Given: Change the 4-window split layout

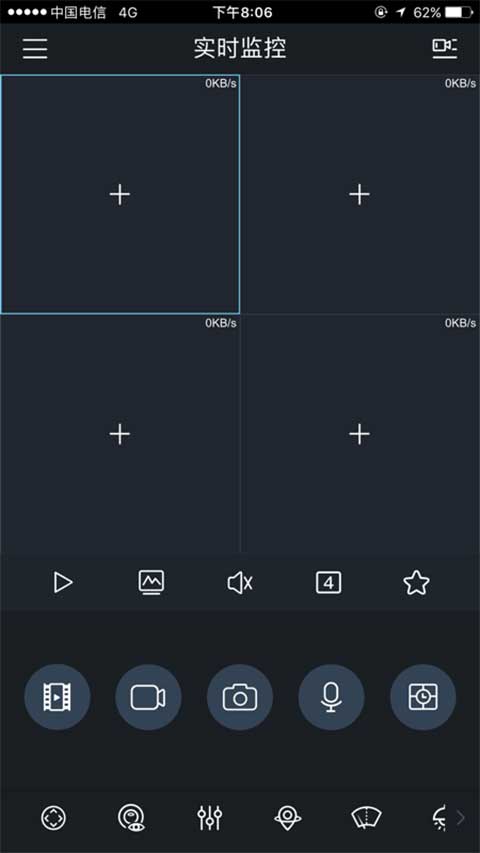Looking at the screenshot, I should coord(329,583).
